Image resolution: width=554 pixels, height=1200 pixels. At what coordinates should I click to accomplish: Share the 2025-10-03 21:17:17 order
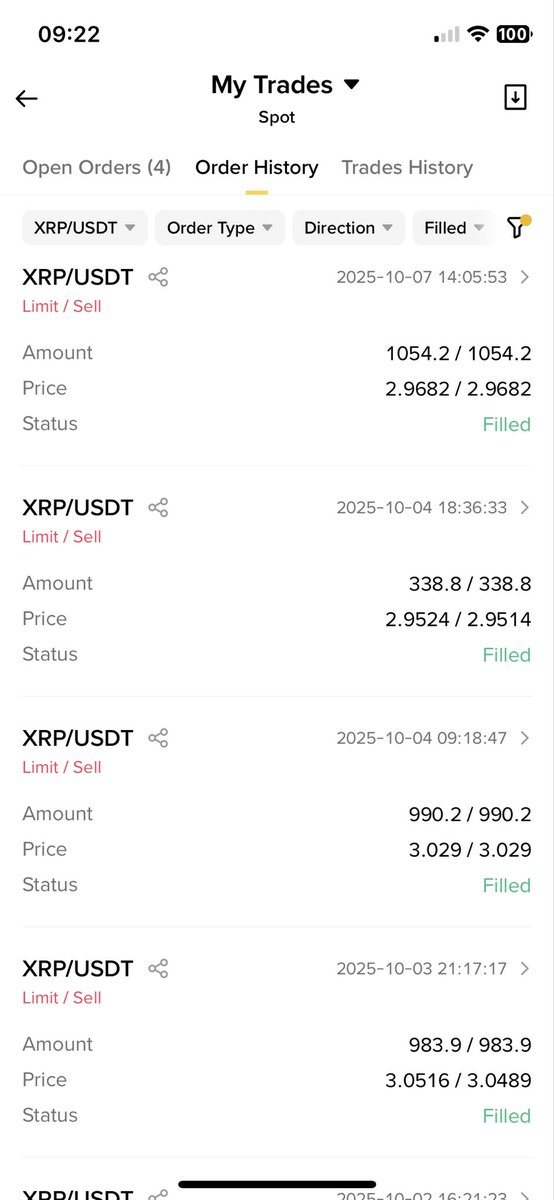pos(158,968)
